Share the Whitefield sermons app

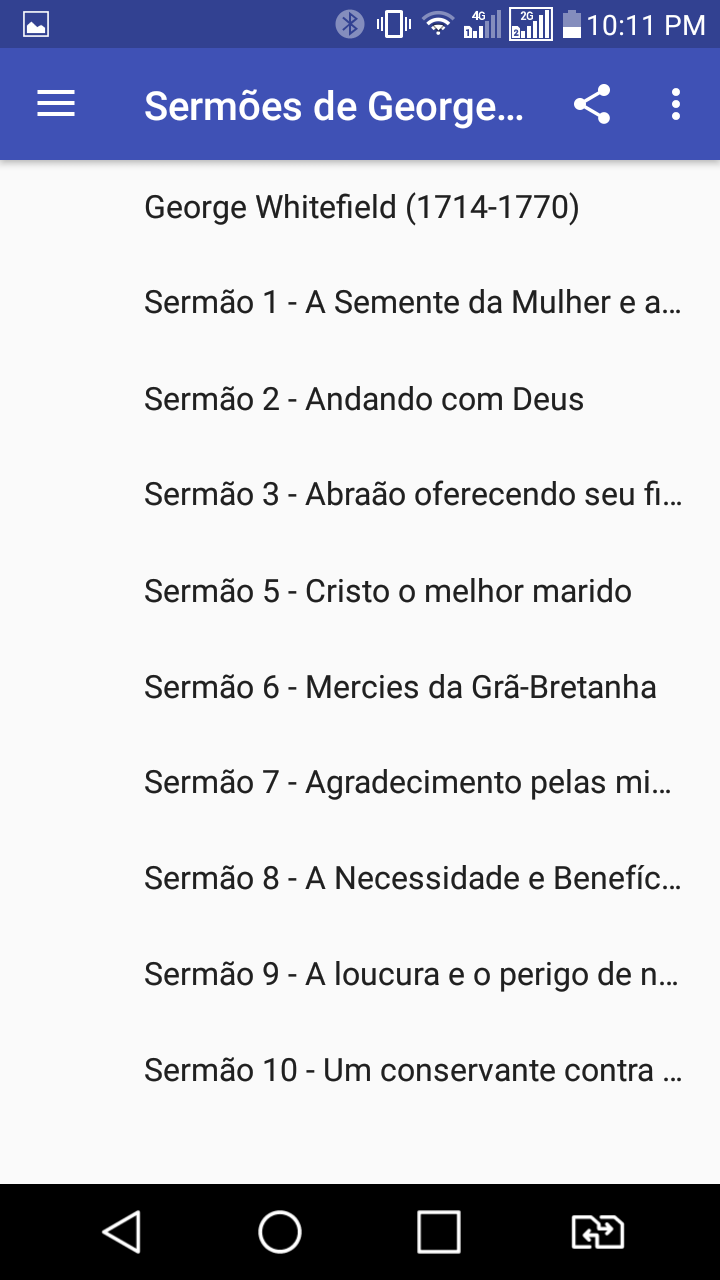pyautogui.click(x=592, y=104)
